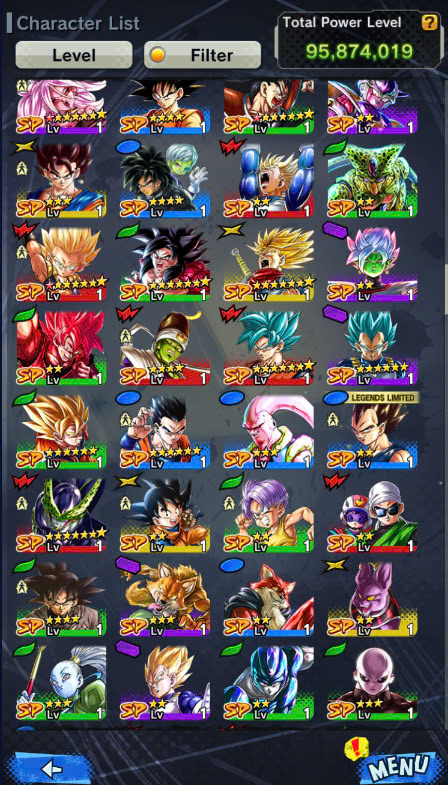Open the Beerus-like Champa character card

tap(372, 599)
